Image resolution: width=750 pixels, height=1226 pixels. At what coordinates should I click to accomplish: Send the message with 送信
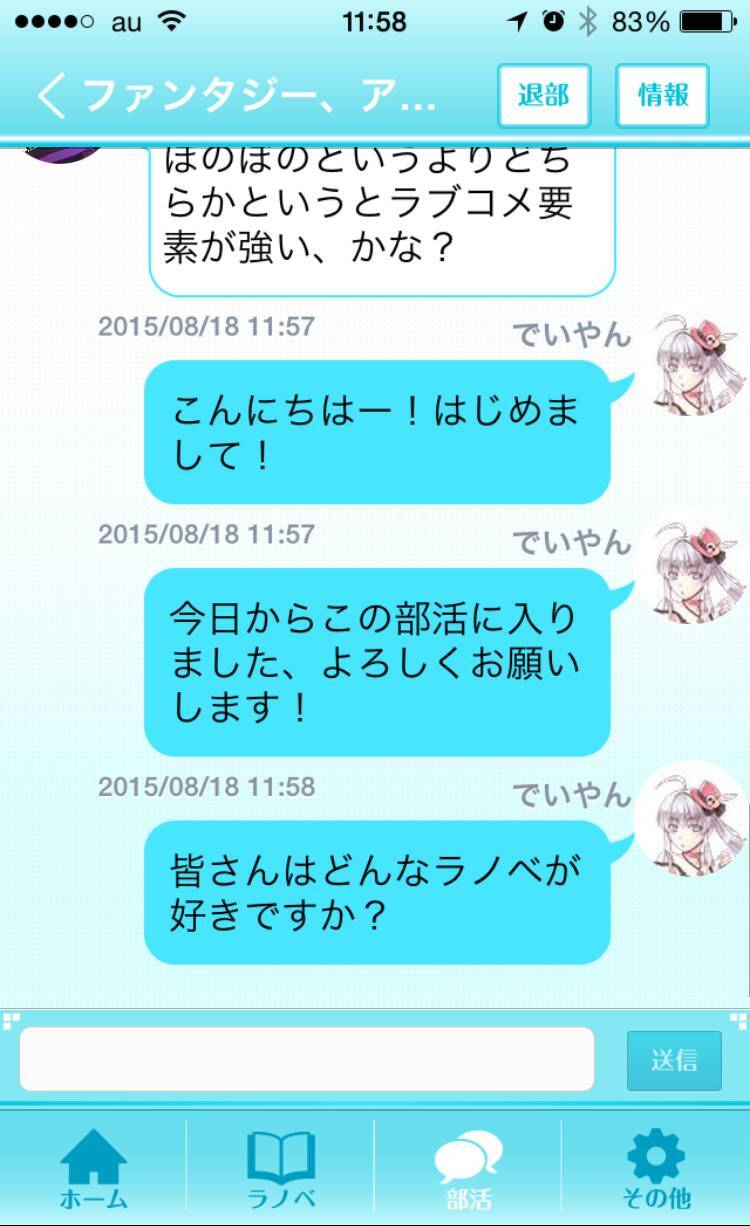point(673,1060)
